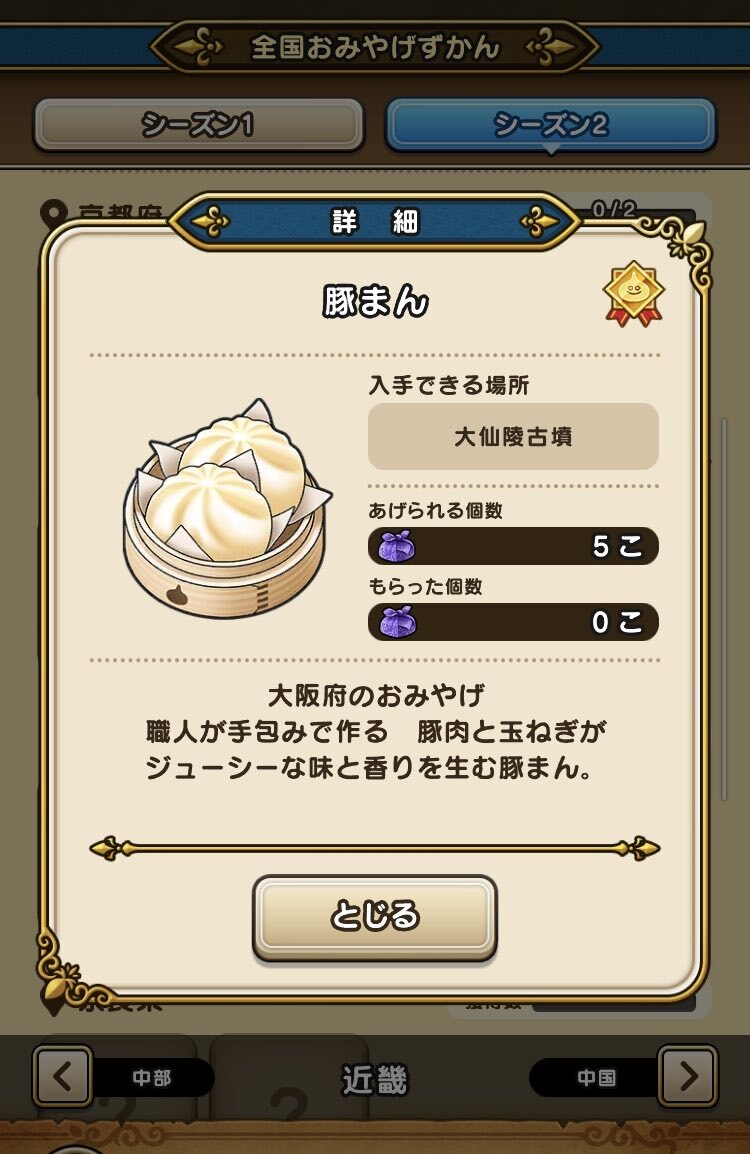
Task: Select the シーズン2 tab
Action: coord(551,125)
